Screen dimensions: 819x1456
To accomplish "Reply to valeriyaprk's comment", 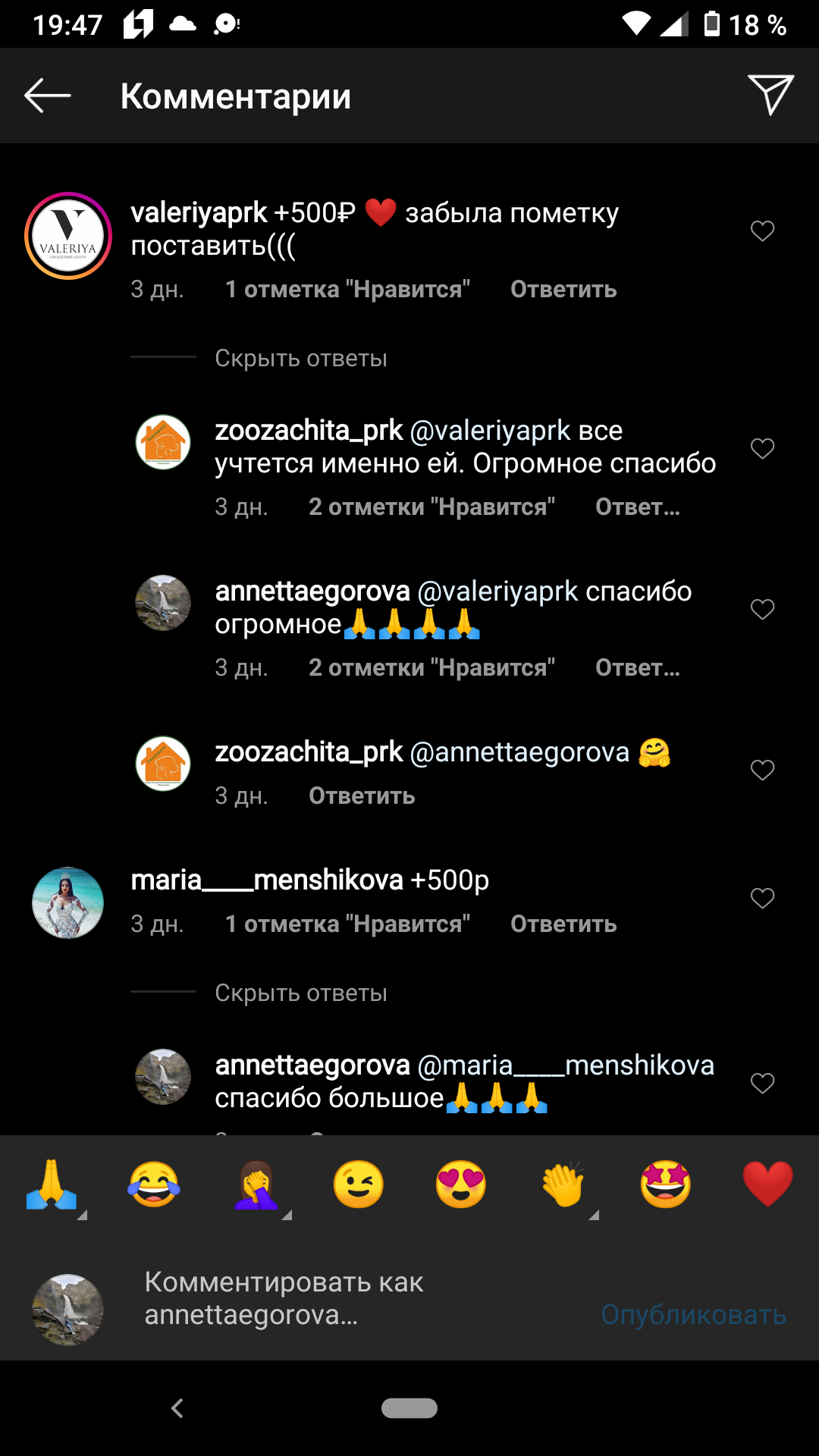I will point(563,289).
